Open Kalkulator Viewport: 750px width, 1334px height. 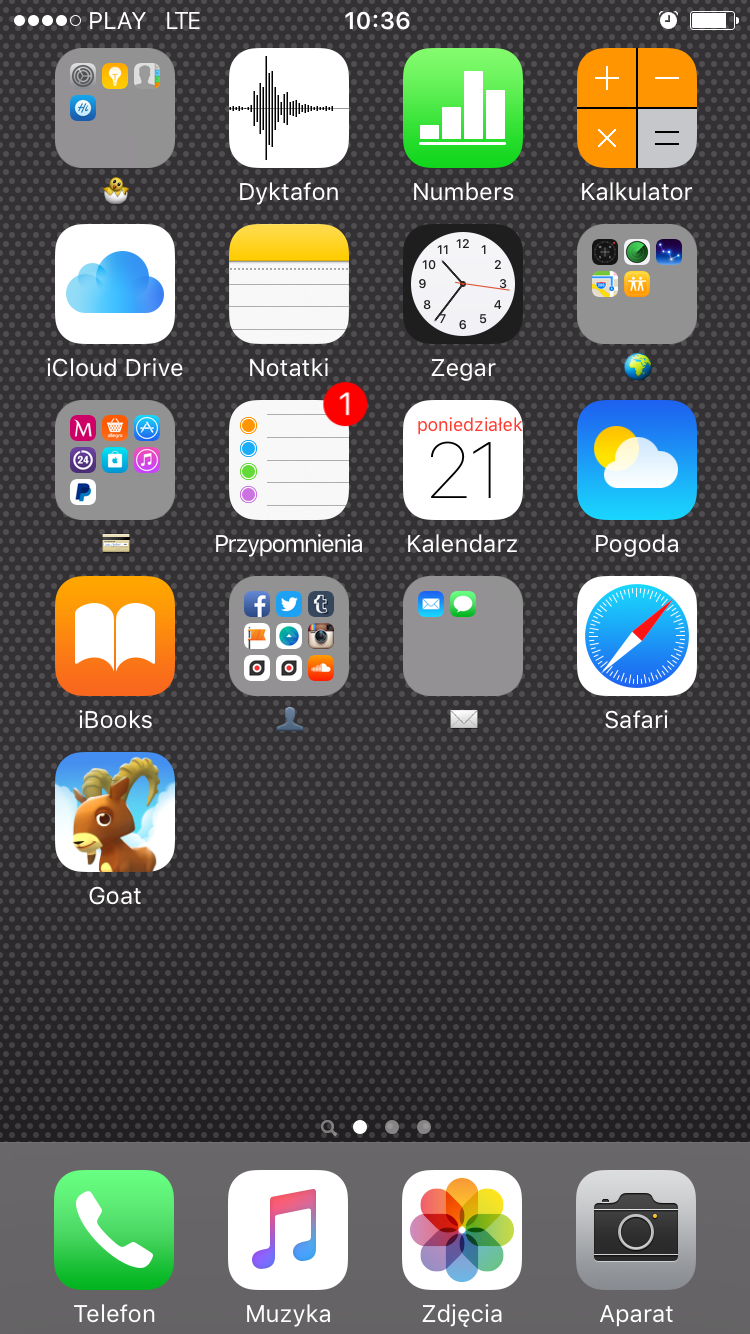click(x=637, y=108)
